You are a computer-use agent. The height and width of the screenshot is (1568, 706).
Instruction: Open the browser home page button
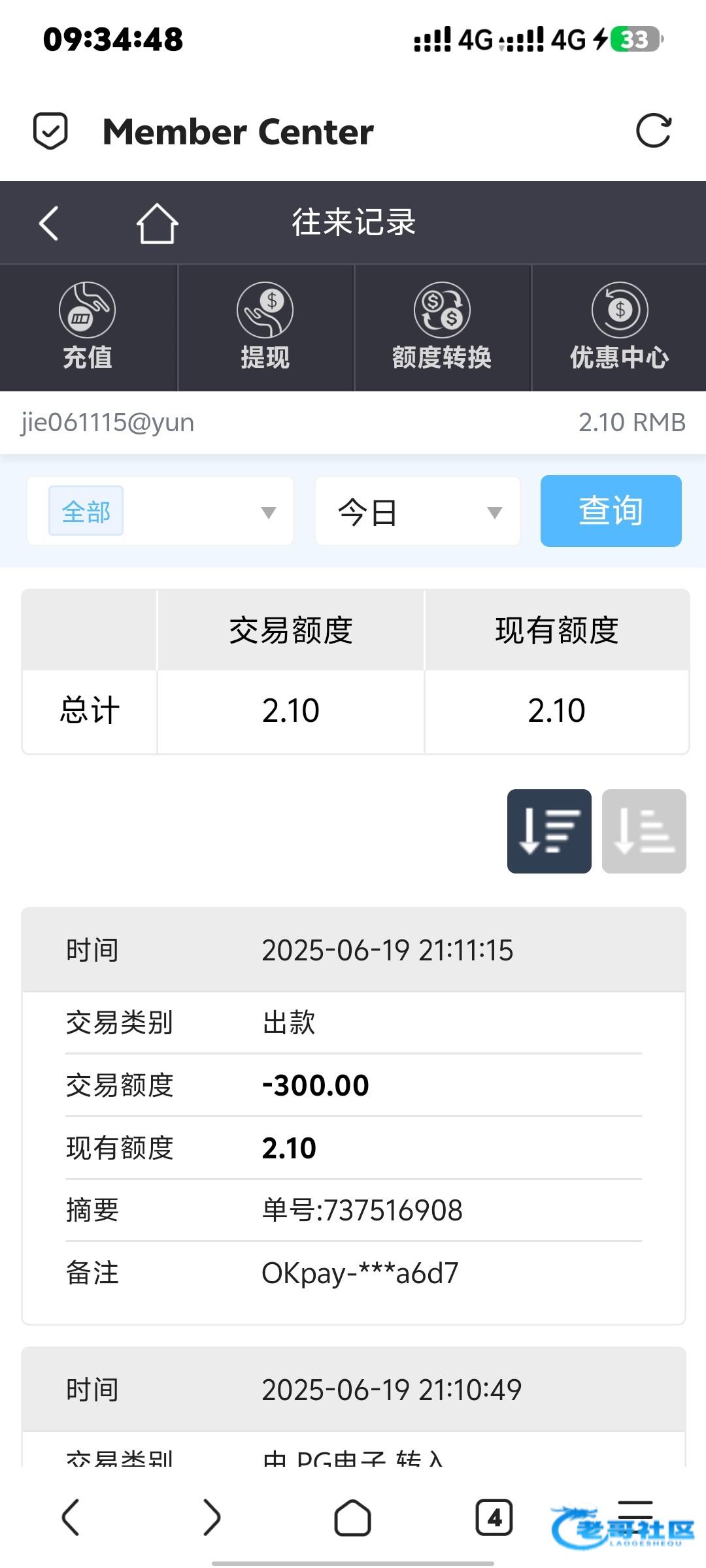(x=353, y=1517)
